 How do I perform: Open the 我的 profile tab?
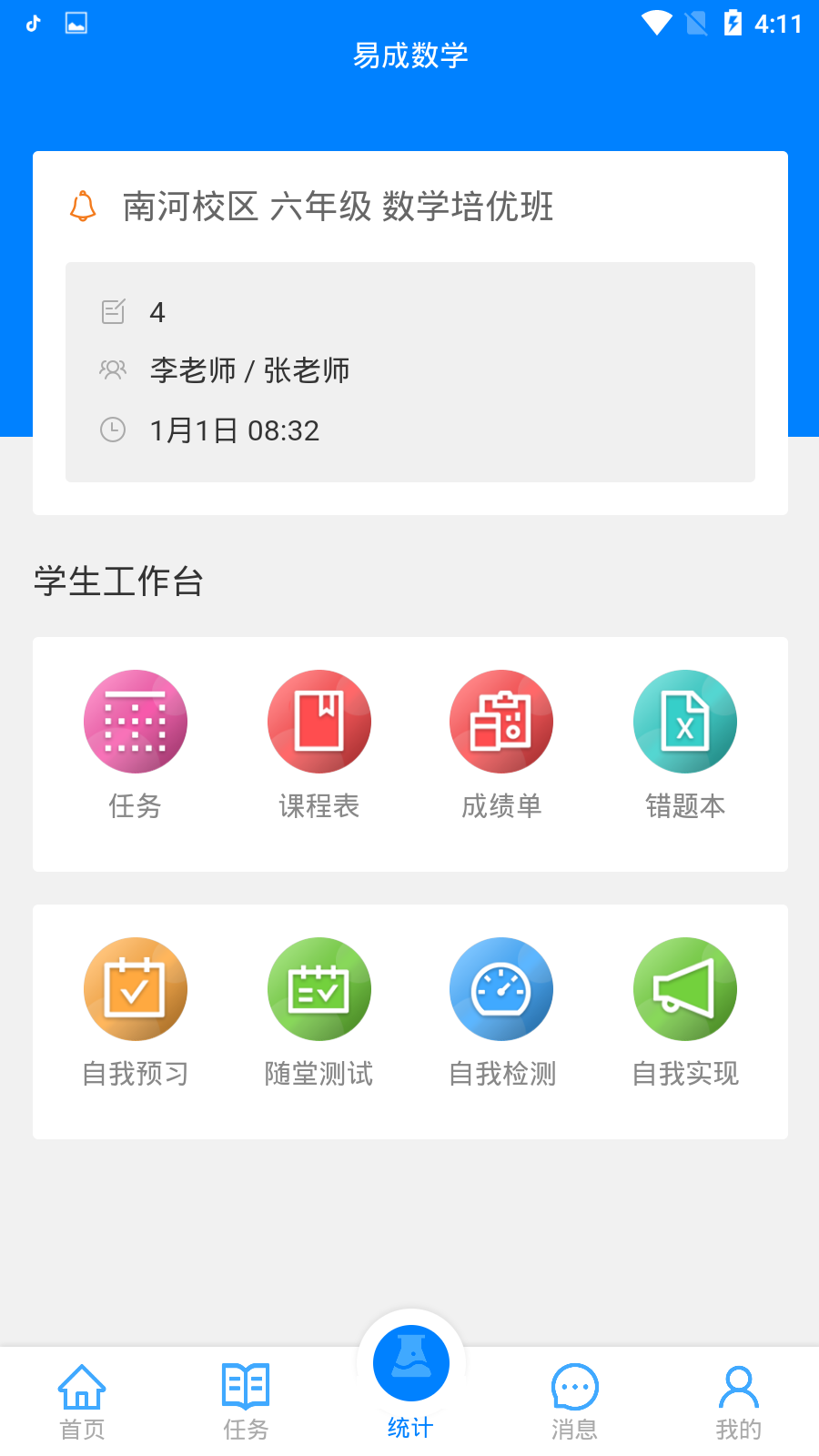click(738, 1401)
